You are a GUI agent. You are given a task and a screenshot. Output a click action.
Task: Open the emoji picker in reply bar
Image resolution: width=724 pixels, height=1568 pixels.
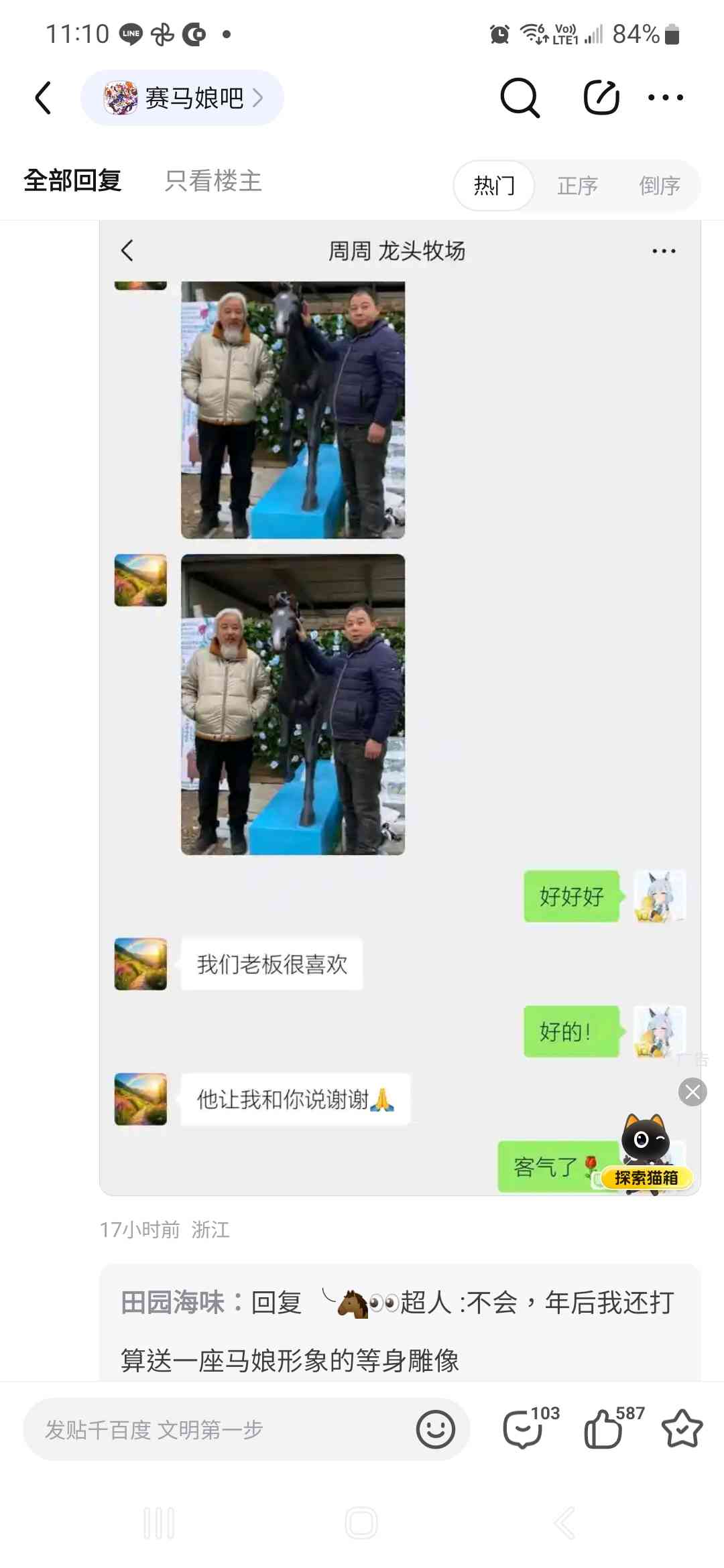(x=435, y=1429)
